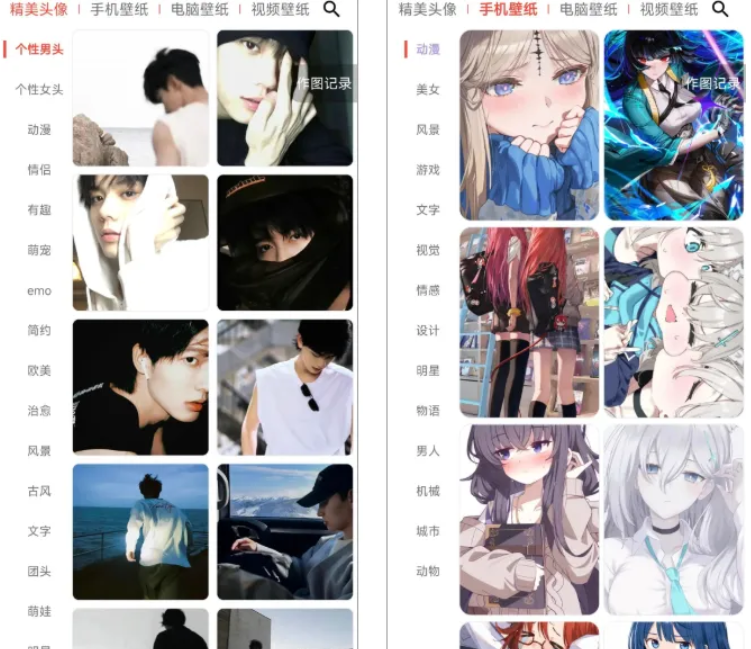Open the 古风 category
The image size is (751, 649).
(39, 491)
